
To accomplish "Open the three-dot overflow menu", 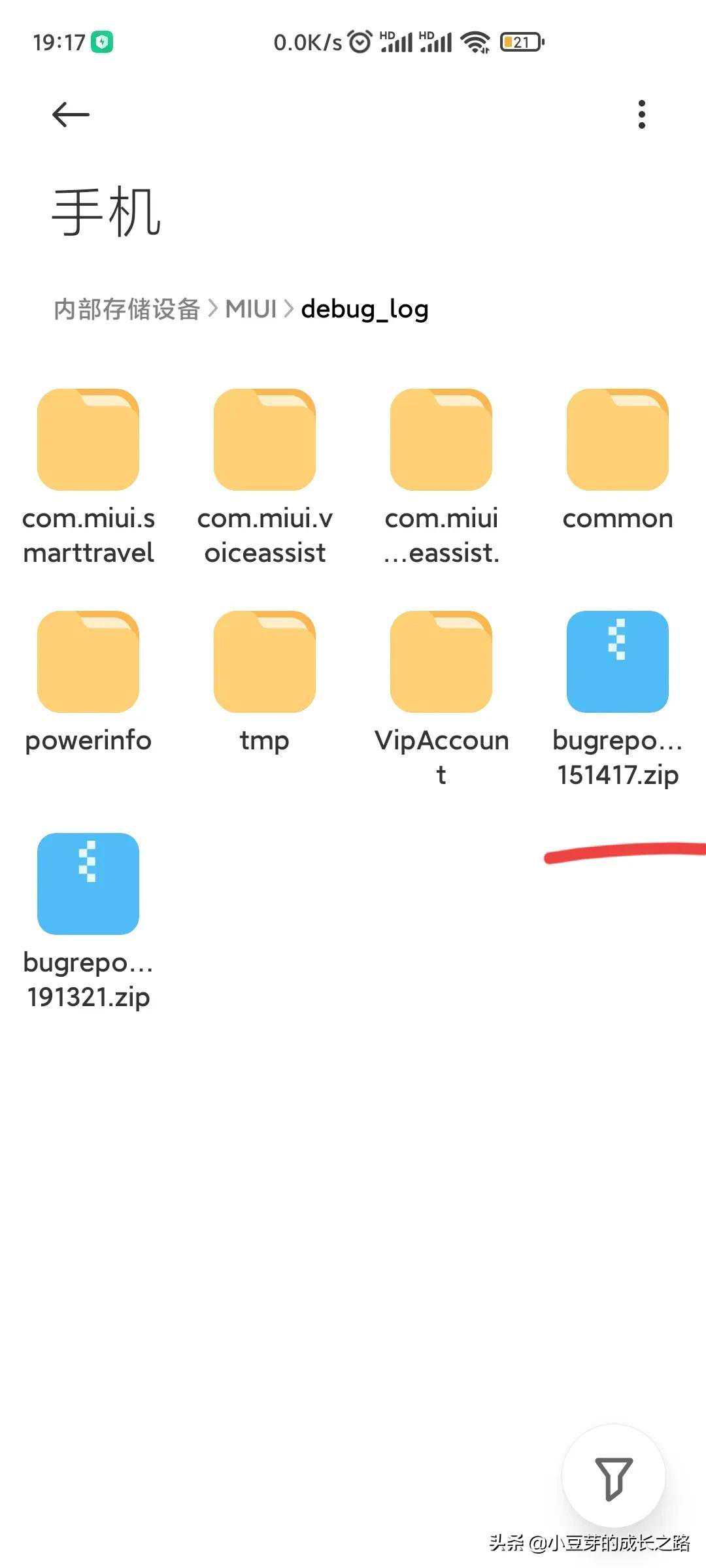I will point(641,115).
